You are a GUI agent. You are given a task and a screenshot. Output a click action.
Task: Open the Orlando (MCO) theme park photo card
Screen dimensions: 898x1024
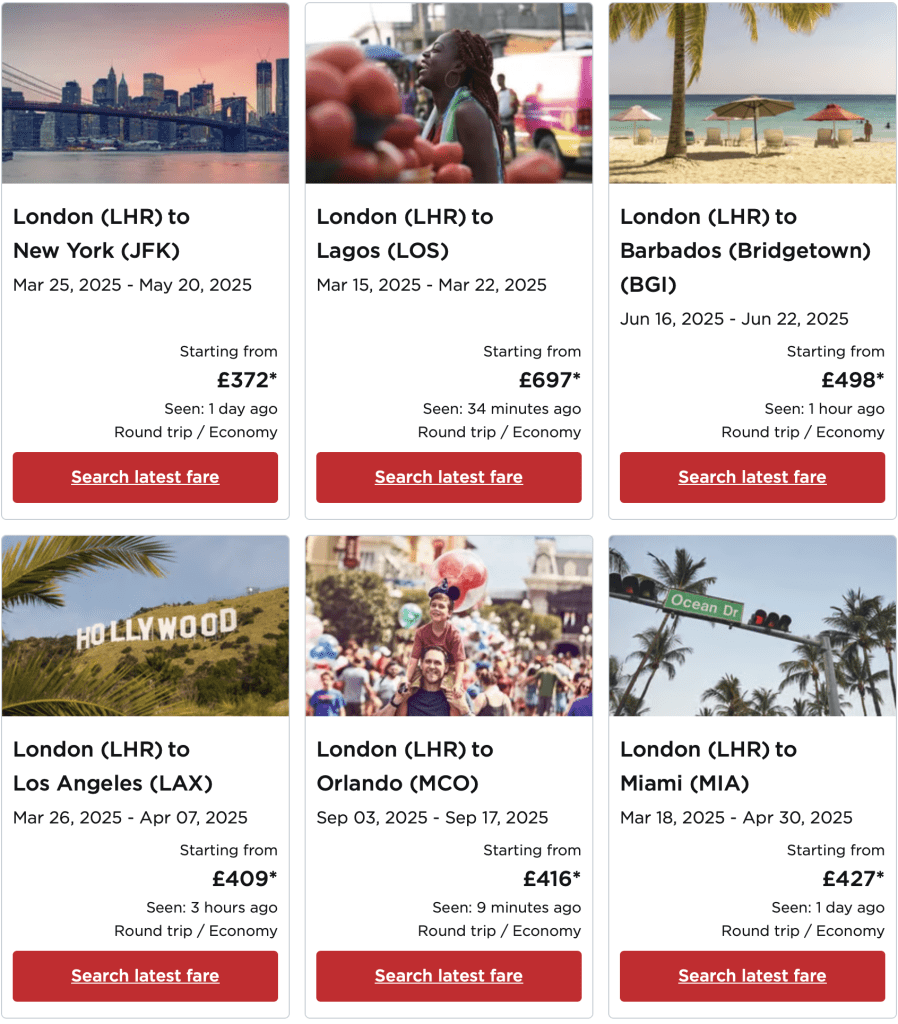(x=448, y=626)
